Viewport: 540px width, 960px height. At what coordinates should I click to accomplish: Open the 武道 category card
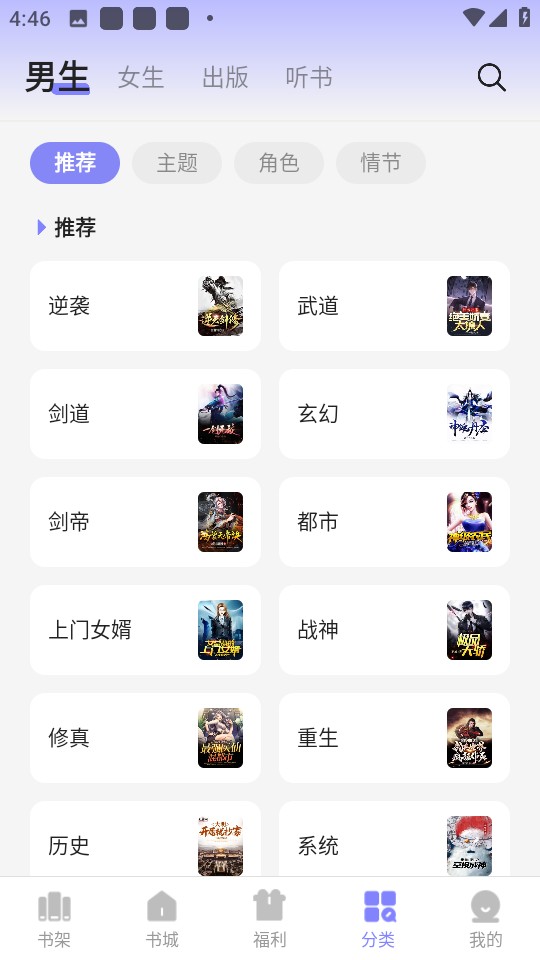(394, 306)
